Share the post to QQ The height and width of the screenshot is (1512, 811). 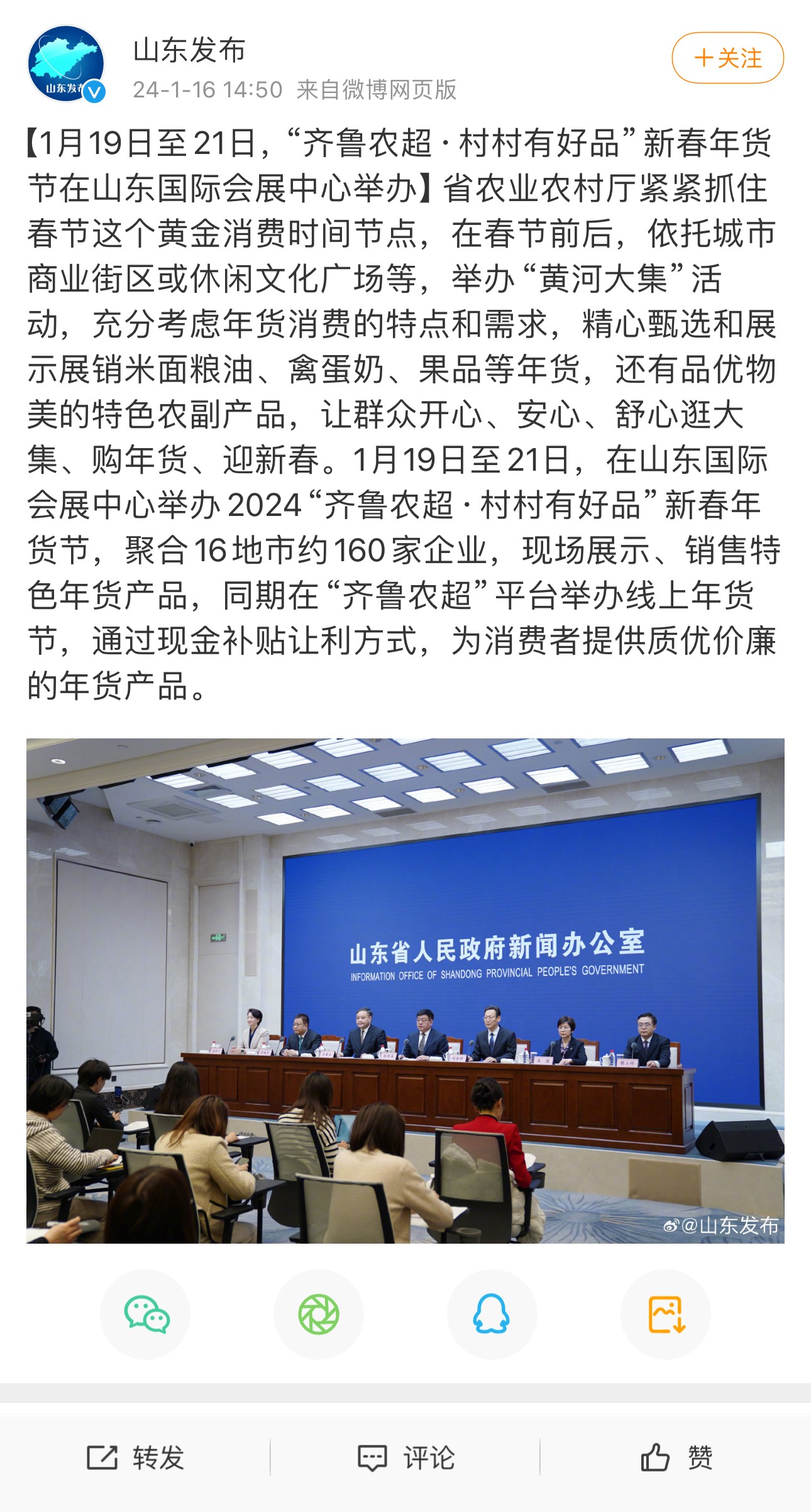[492, 1314]
